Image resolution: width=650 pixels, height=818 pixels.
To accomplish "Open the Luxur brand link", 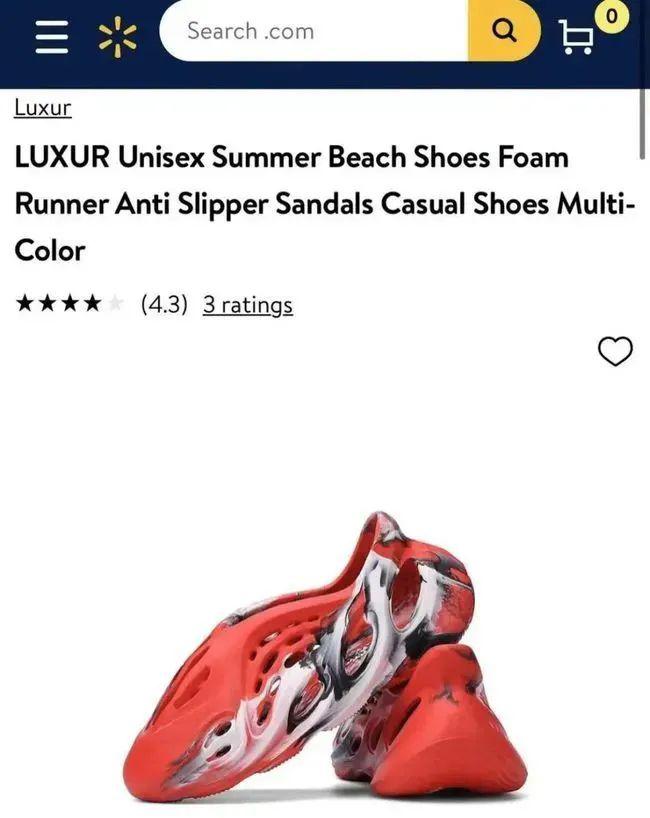I will [x=42, y=108].
